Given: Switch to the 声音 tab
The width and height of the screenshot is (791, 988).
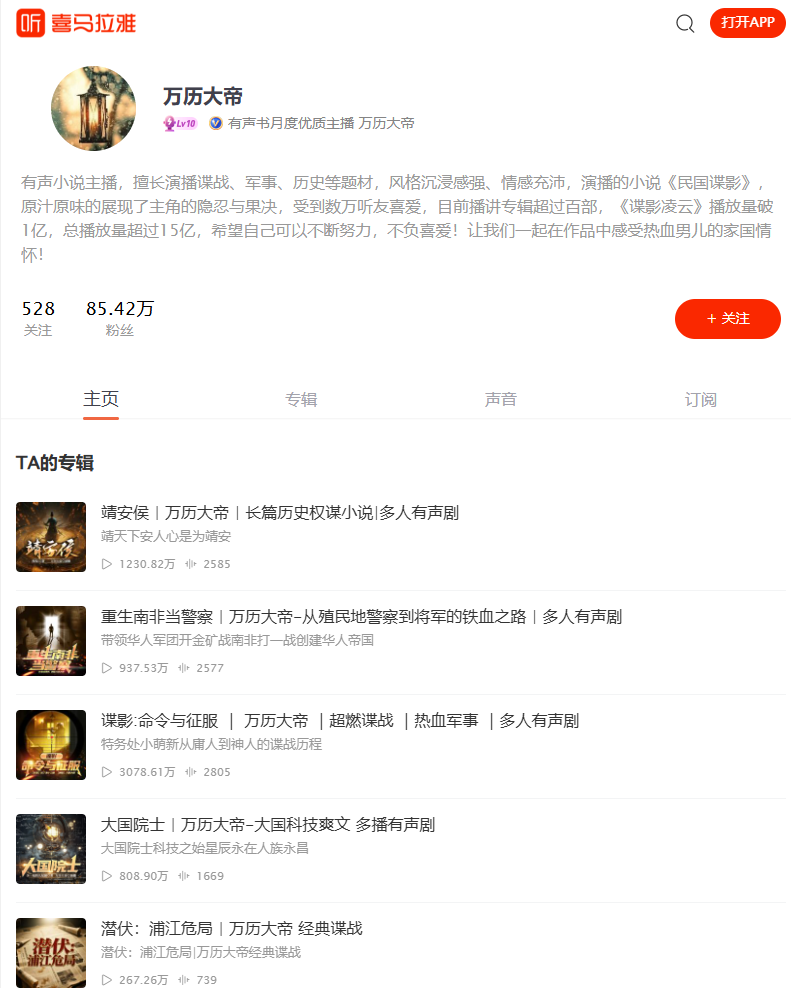Looking at the screenshot, I should pos(500,400).
